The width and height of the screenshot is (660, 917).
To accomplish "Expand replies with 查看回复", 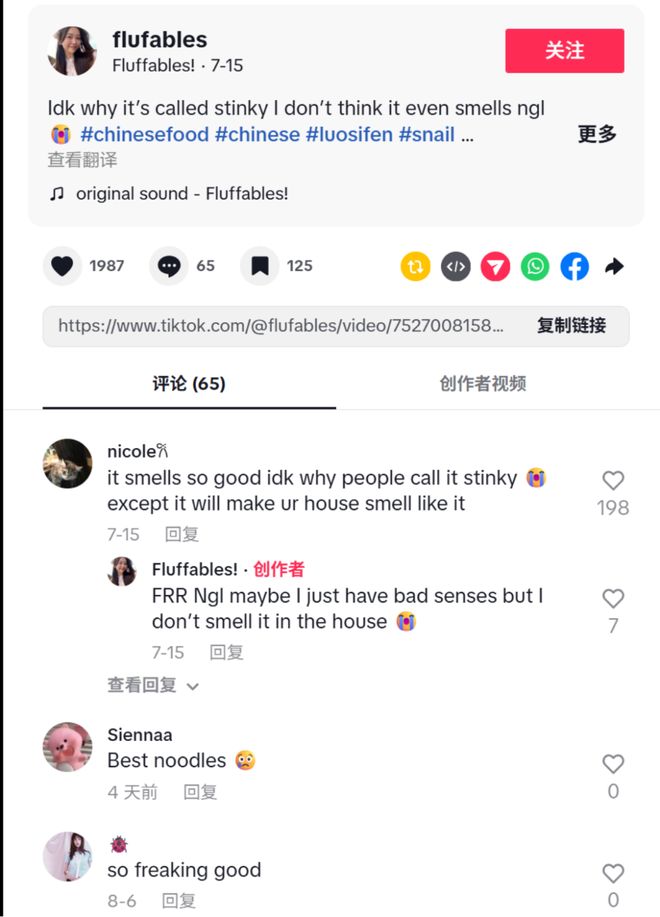I will click(153, 686).
